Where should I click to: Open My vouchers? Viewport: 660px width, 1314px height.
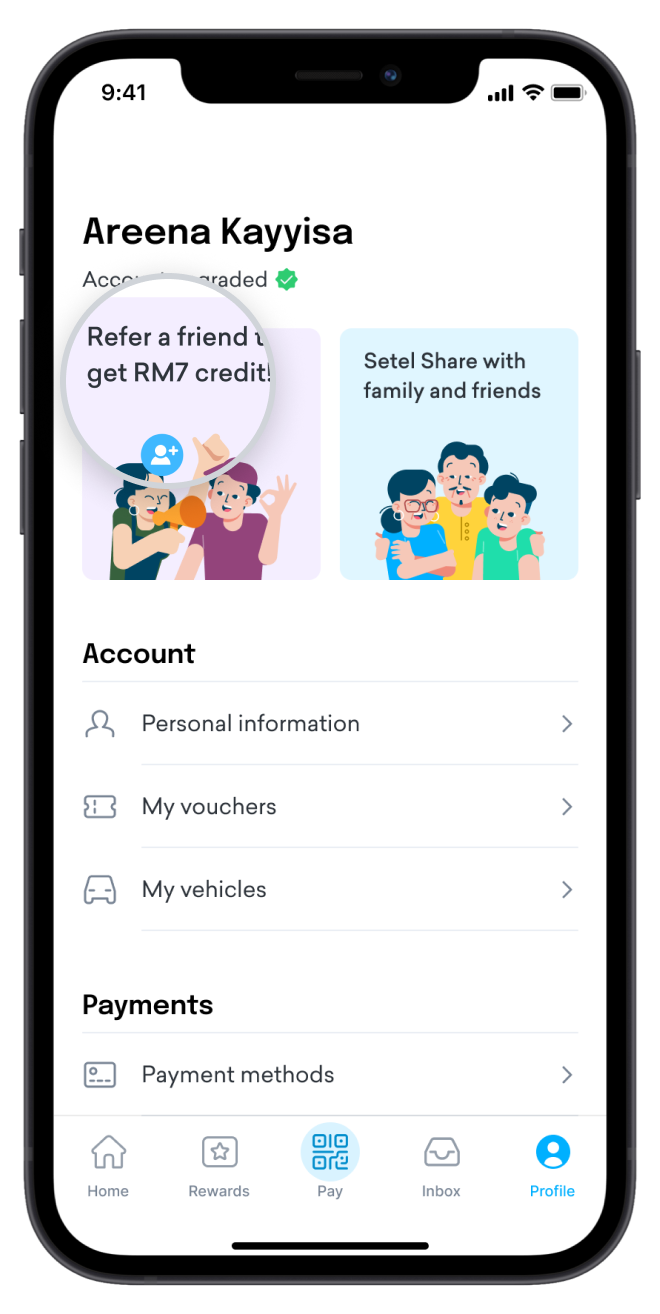coord(330,806)
